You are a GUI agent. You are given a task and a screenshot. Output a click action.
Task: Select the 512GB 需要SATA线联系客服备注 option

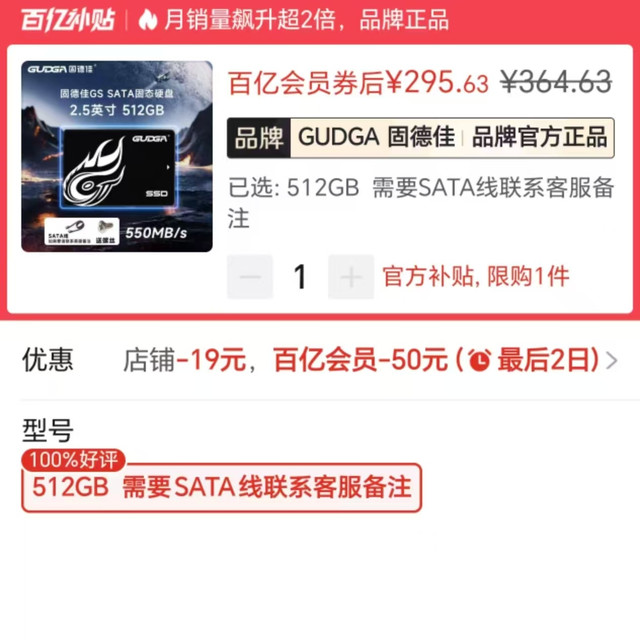(221, 487)
